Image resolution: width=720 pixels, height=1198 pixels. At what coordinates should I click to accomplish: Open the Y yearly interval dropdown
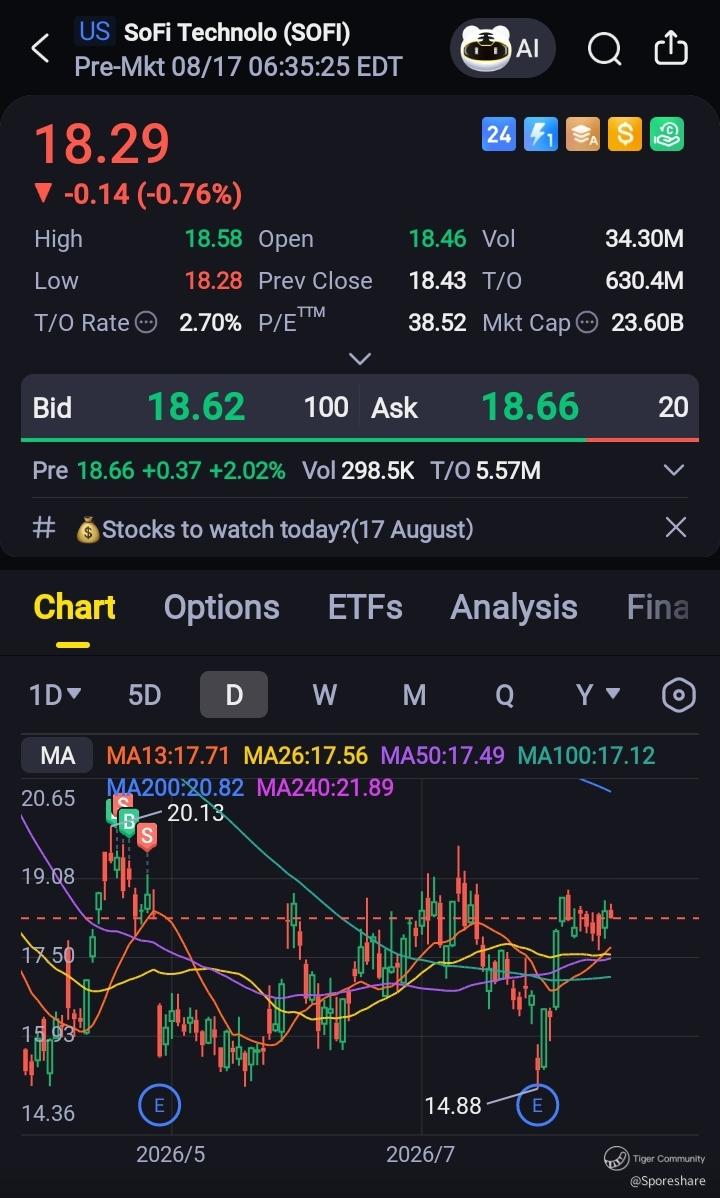(597, 695)
